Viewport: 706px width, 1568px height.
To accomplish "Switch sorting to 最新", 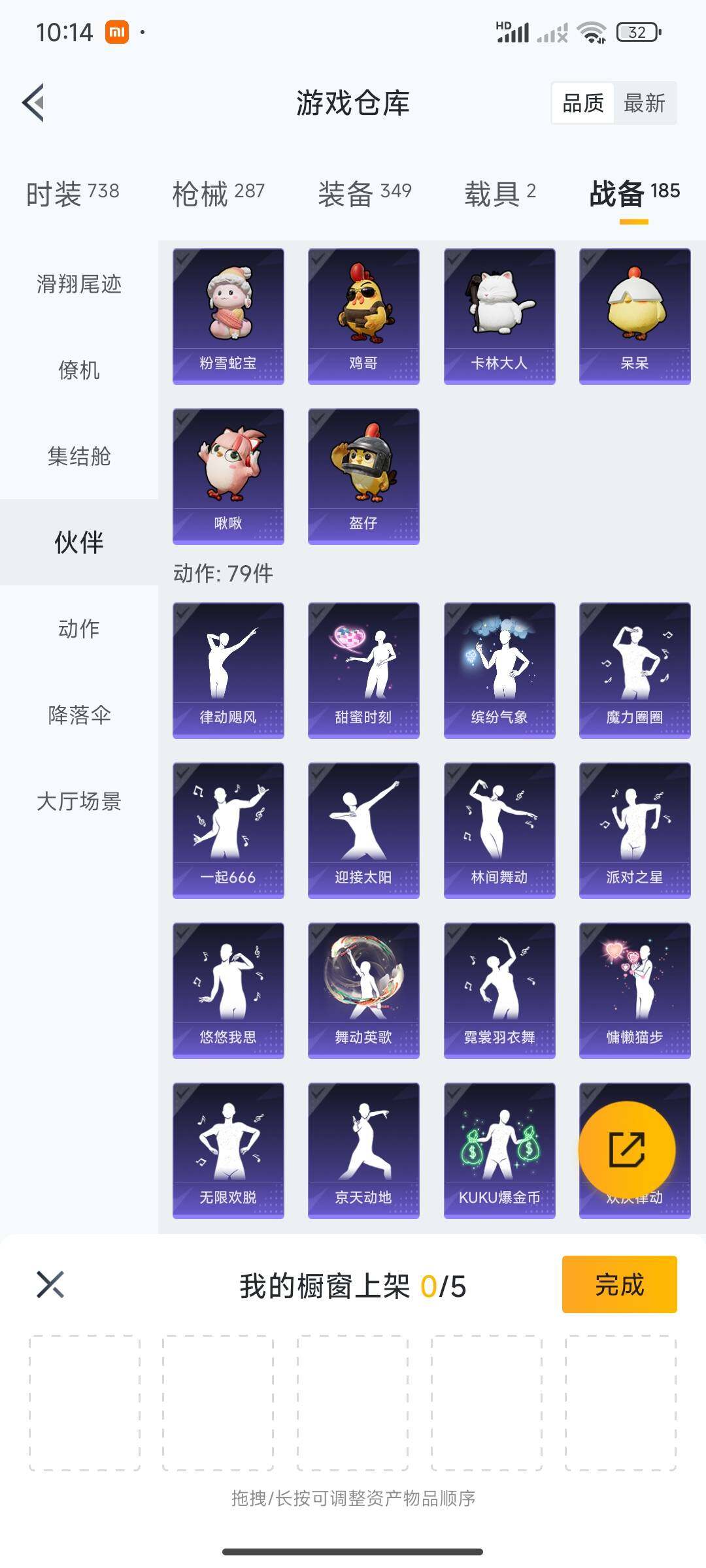I will point(644,103).
